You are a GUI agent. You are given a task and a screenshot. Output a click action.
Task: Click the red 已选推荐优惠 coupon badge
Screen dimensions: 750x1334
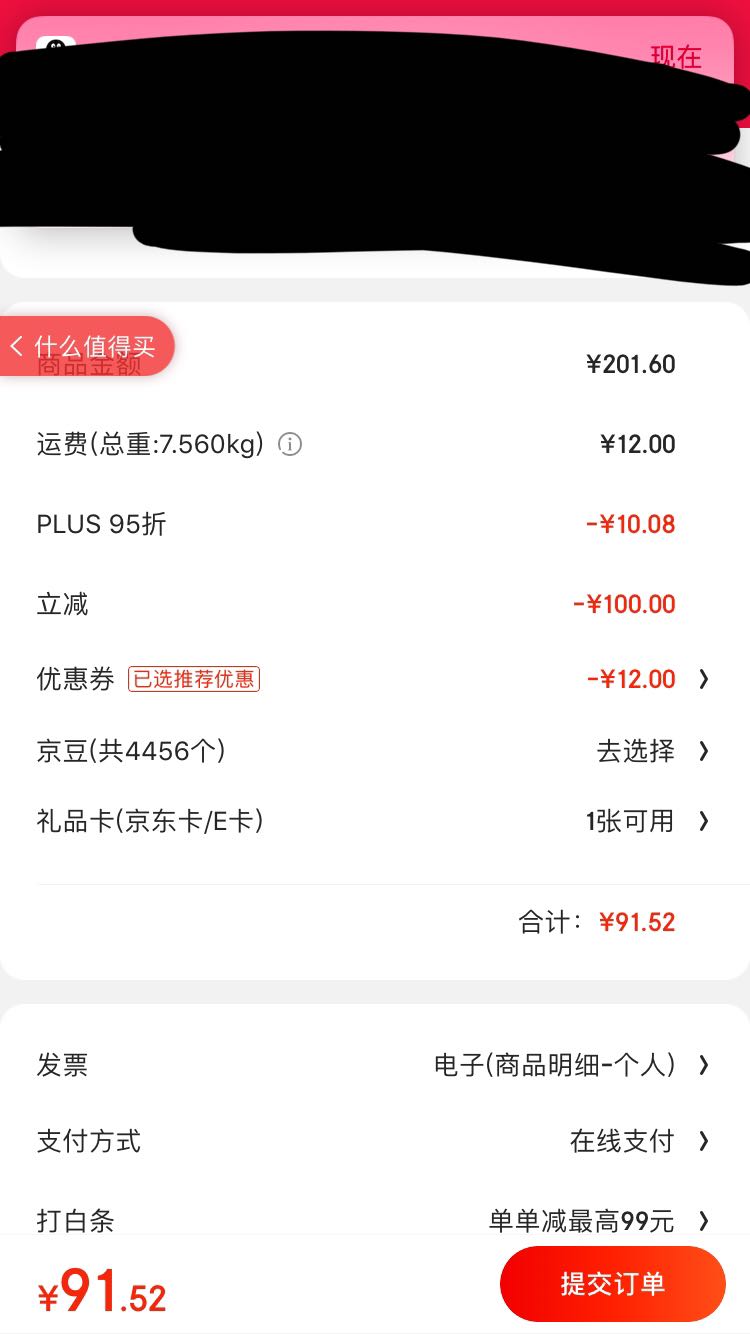click(194, 679)
